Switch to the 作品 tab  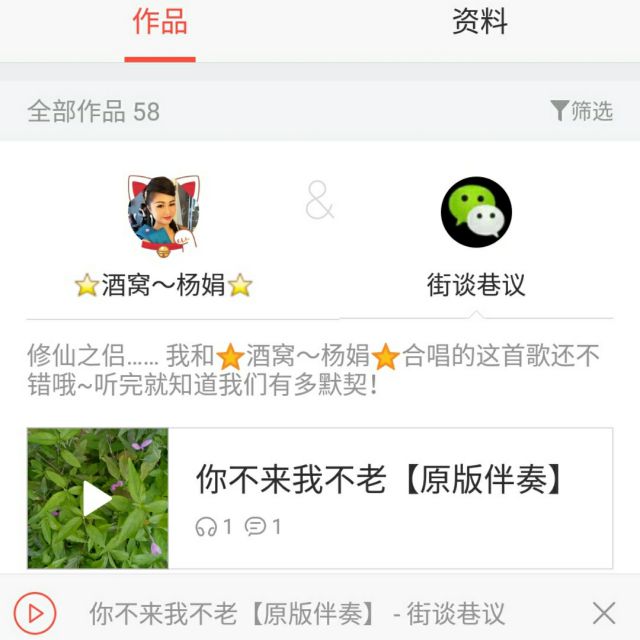pos(160,24)
